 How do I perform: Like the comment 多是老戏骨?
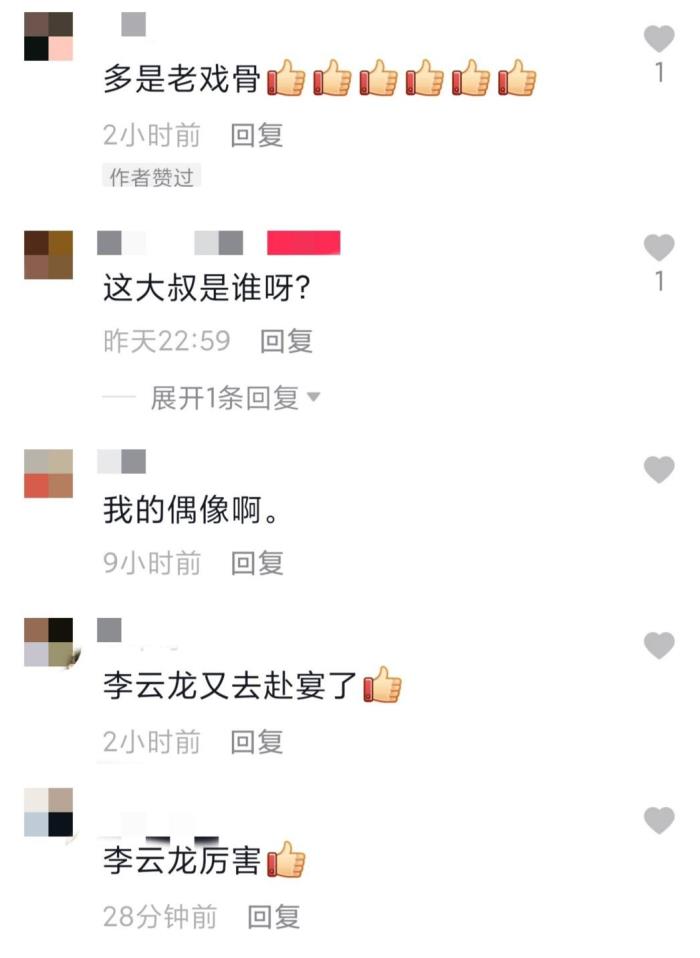point(658,40)
